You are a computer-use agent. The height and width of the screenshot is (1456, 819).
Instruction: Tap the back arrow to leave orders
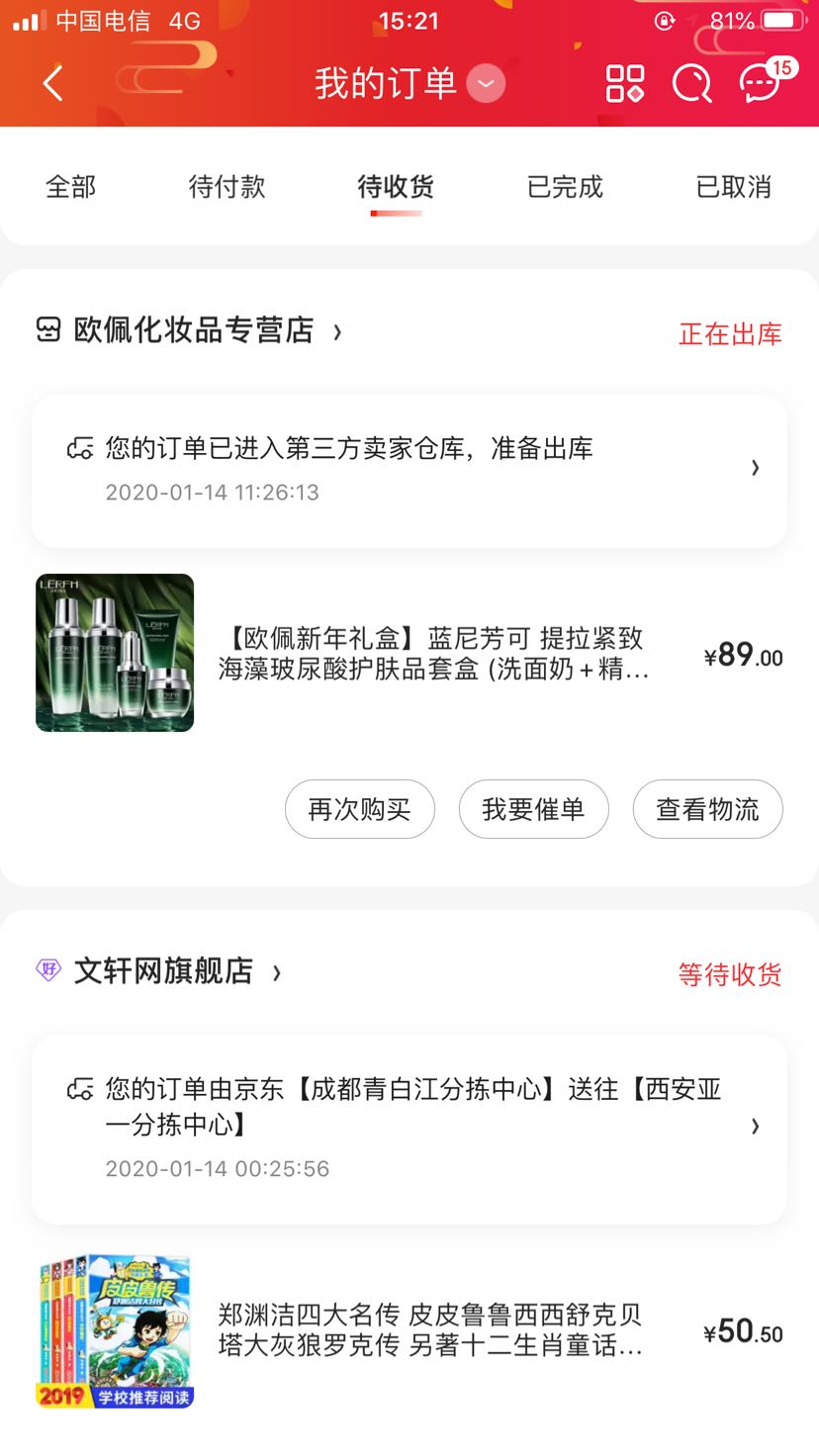click(52, 84)
